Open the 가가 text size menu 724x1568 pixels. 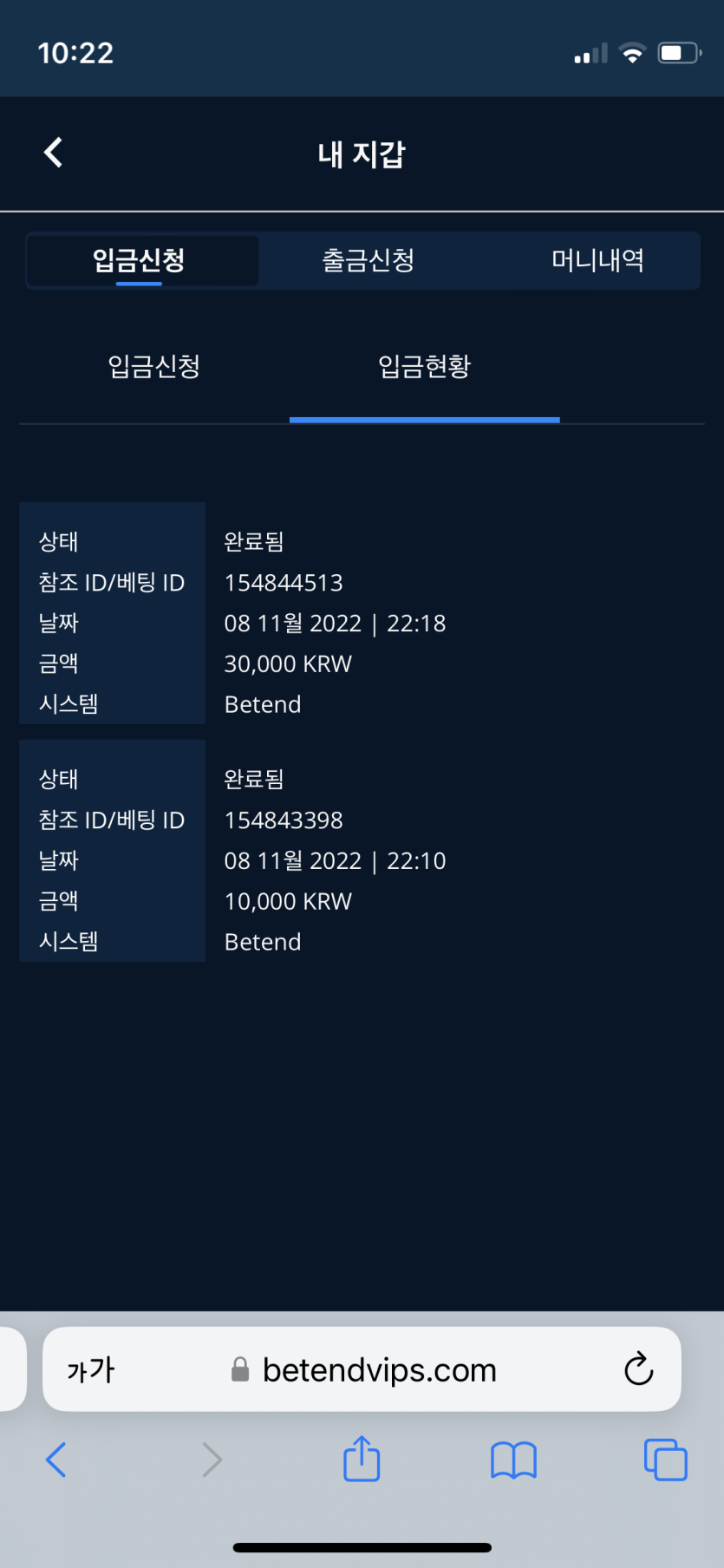(x=91, y=1370)
